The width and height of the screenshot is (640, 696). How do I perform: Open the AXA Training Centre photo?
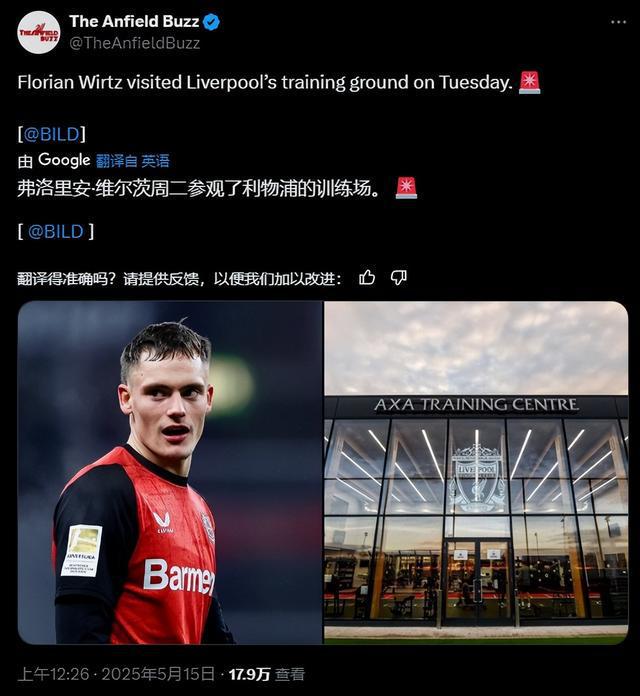tap(476, 472)
